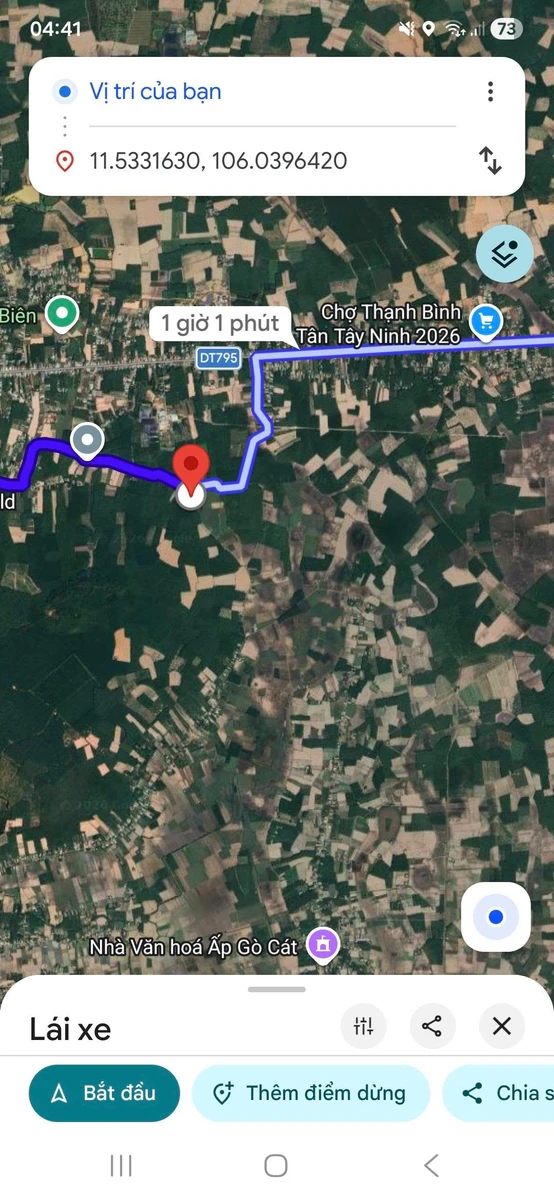Swap start and destination points
Image resolution: width=554 pixels, height=1200 pixels.
coord(490,160)
